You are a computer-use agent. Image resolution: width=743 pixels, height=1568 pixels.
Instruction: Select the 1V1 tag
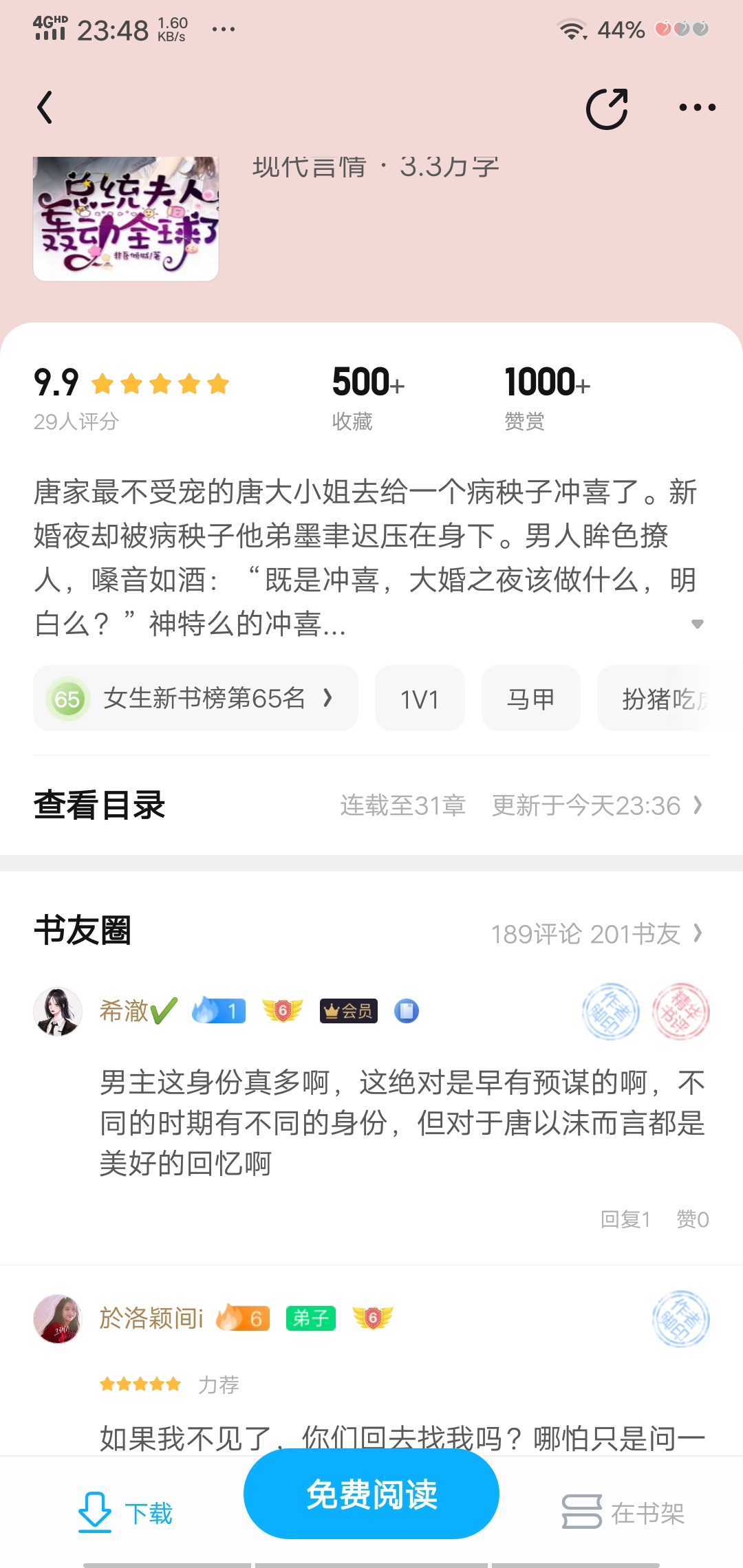(420, 699)
